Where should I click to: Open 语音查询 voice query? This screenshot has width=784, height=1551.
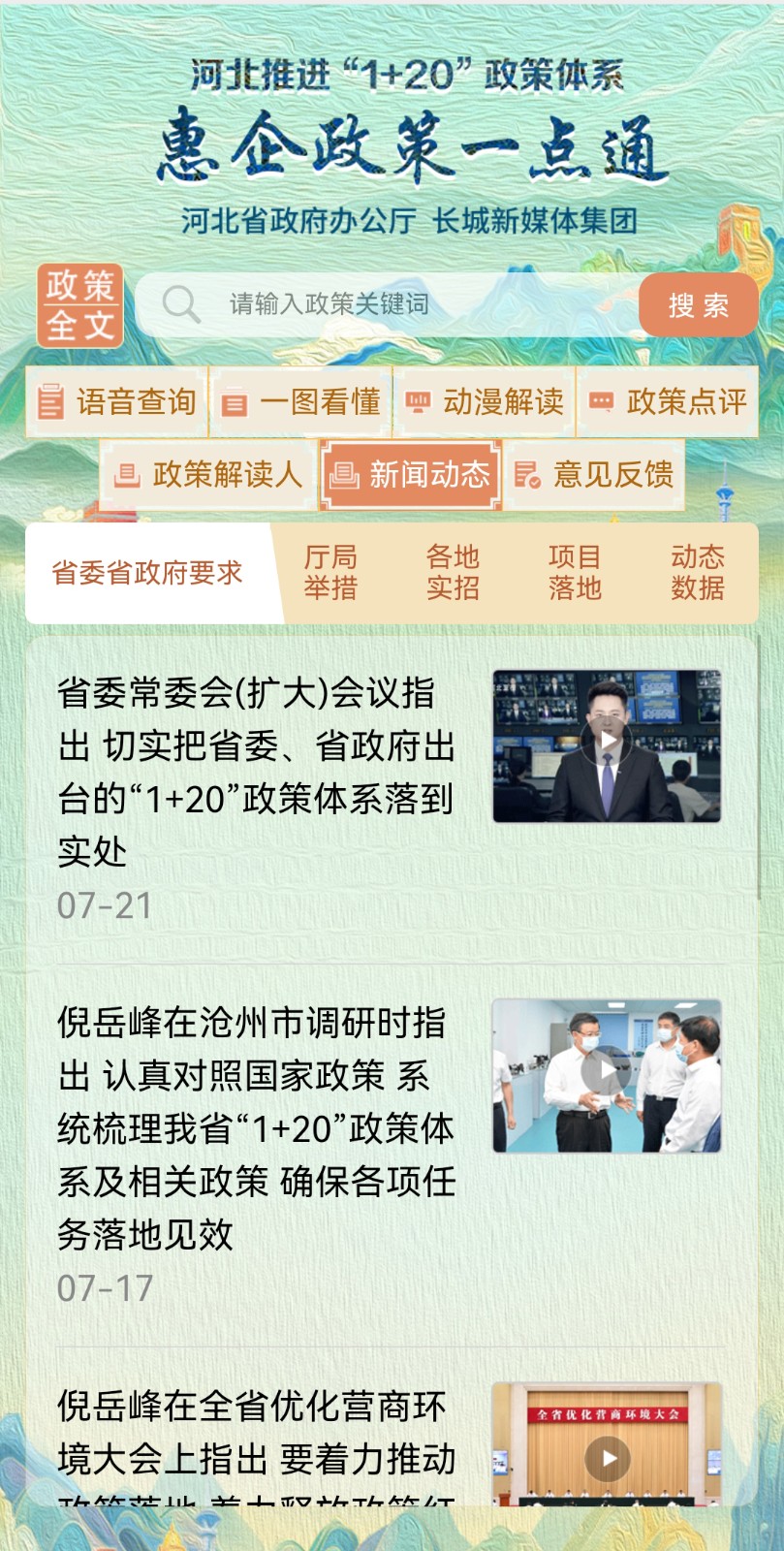(x=117, y=401)
